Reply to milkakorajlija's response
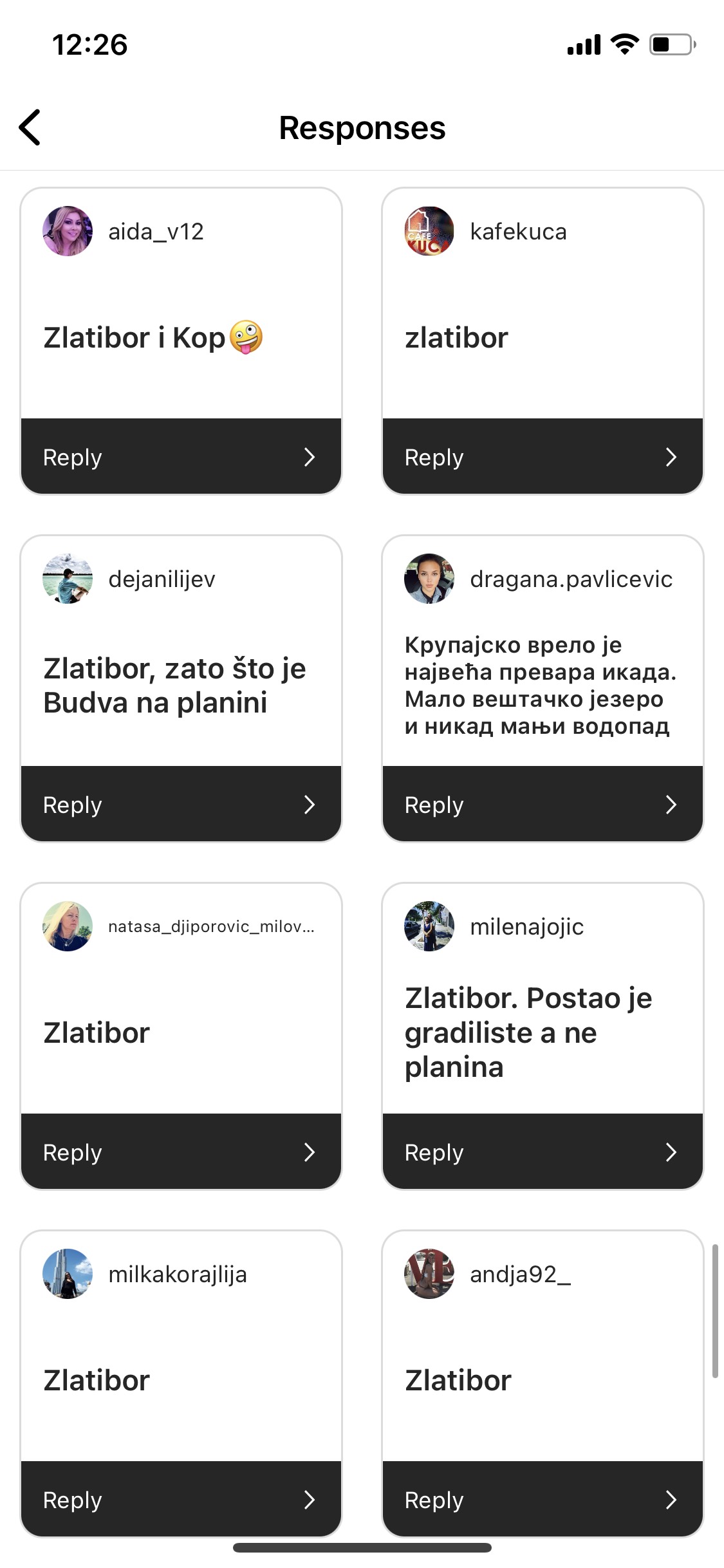The width and height of the screenshot is (724, 1568). point(181,1500)
